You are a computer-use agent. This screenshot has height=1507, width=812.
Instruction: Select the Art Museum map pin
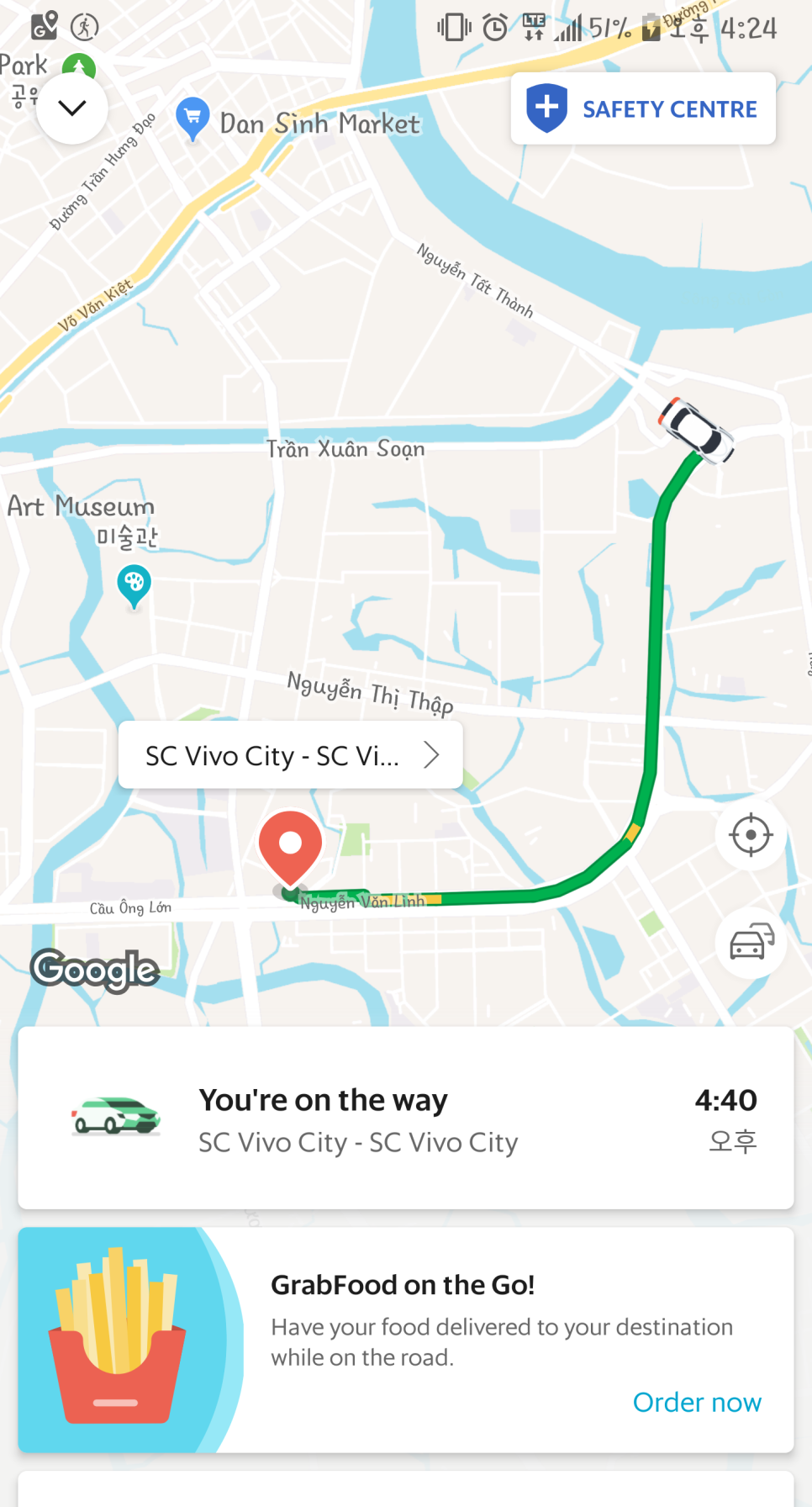click(x=134, y=586)
